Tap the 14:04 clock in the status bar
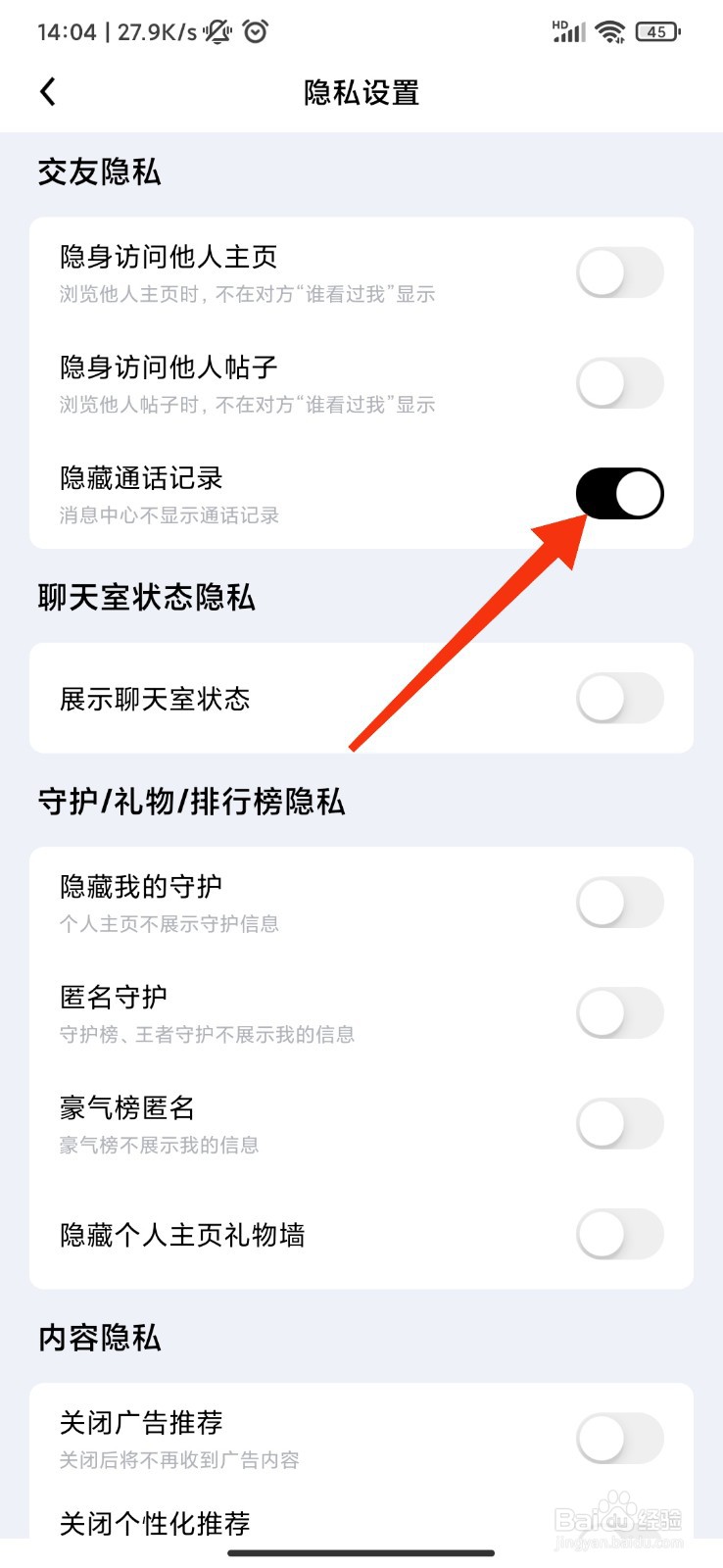 tap(69, 30)
